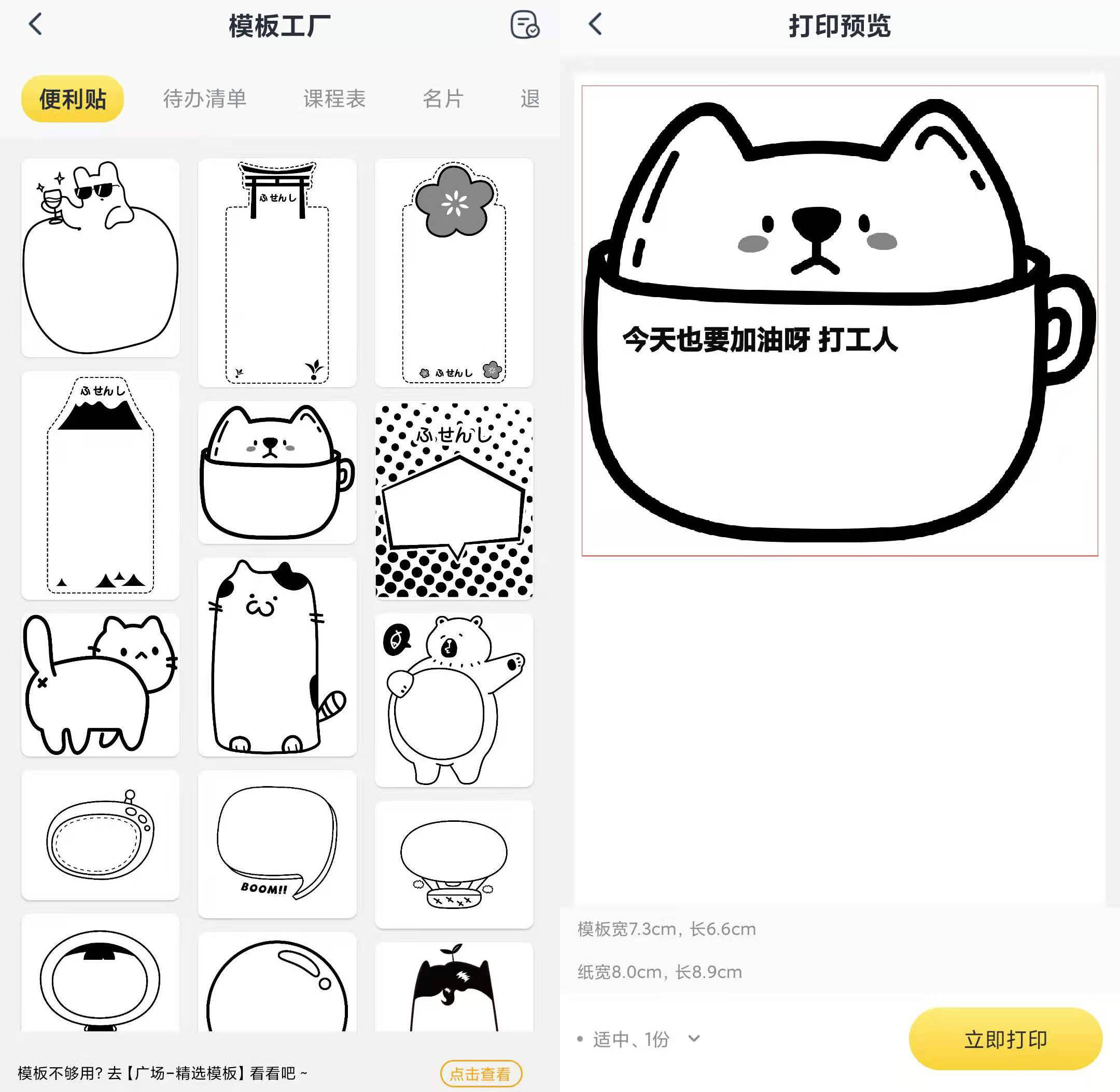Switch to the 名片 tab
Image resolution: width=1120 pixels, height=1092 pixels.
click(x=442, y=99)
